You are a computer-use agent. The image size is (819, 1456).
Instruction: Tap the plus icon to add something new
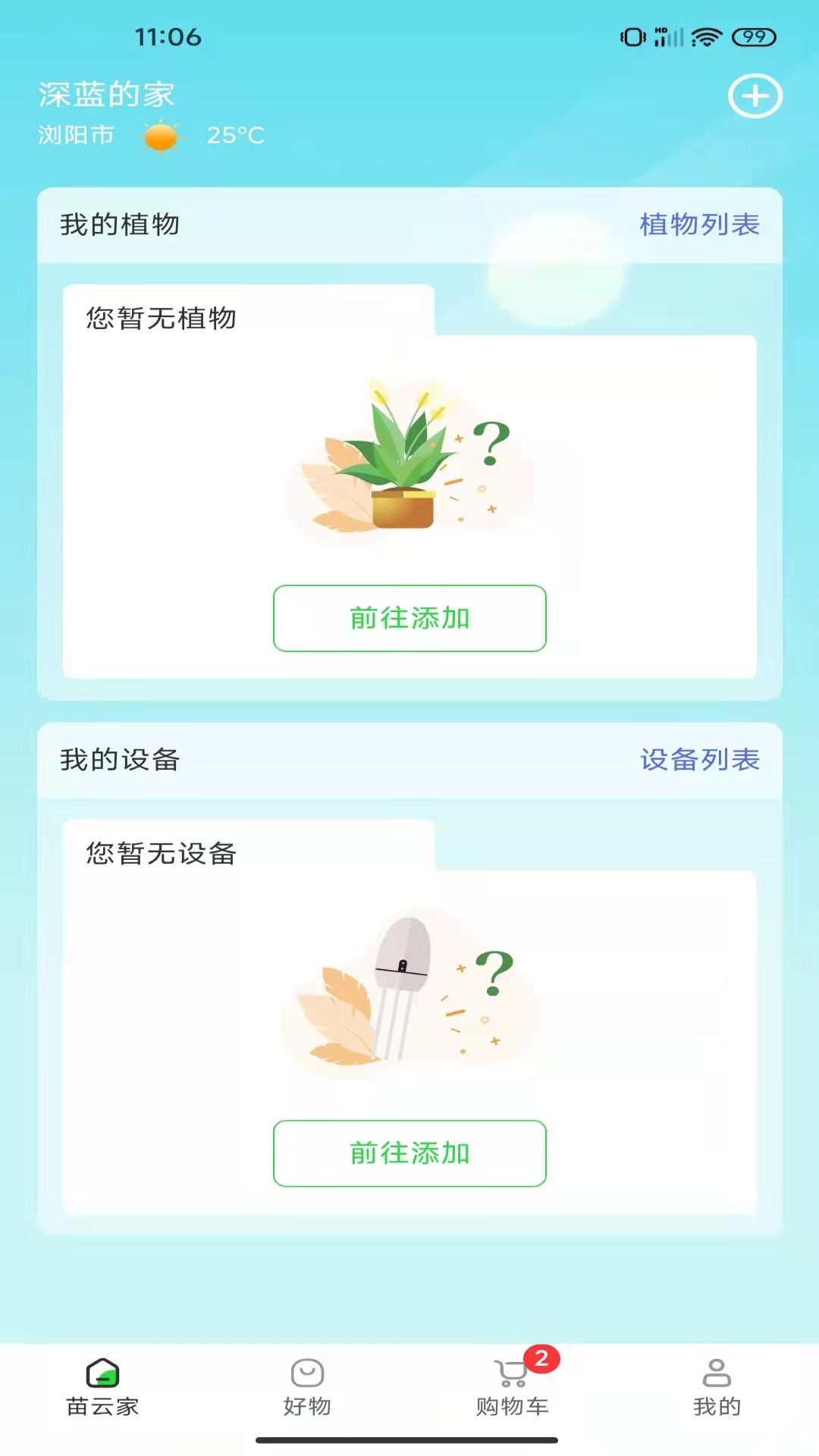(x=755, y=96)
